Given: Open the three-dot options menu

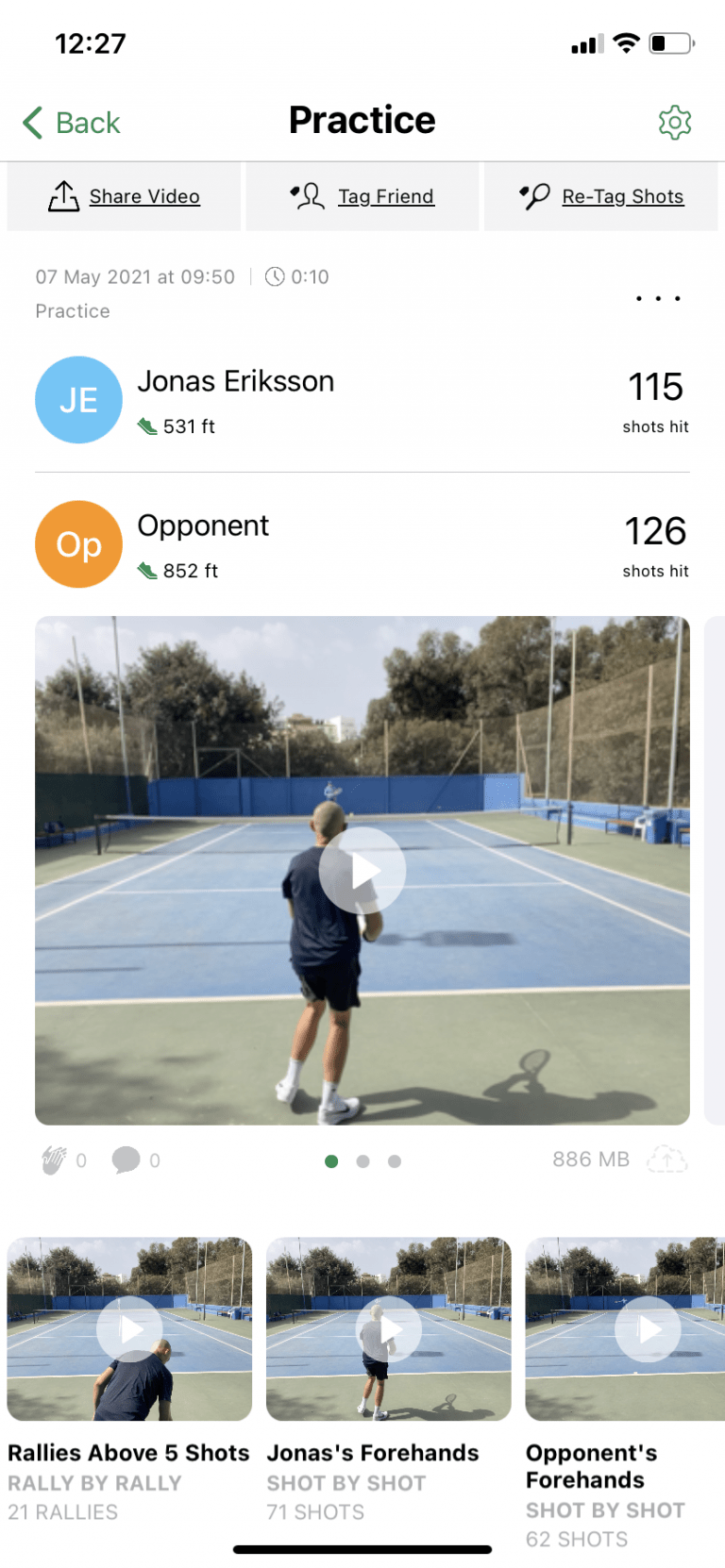Looking at the screenshot, I should tap(658, 298).
